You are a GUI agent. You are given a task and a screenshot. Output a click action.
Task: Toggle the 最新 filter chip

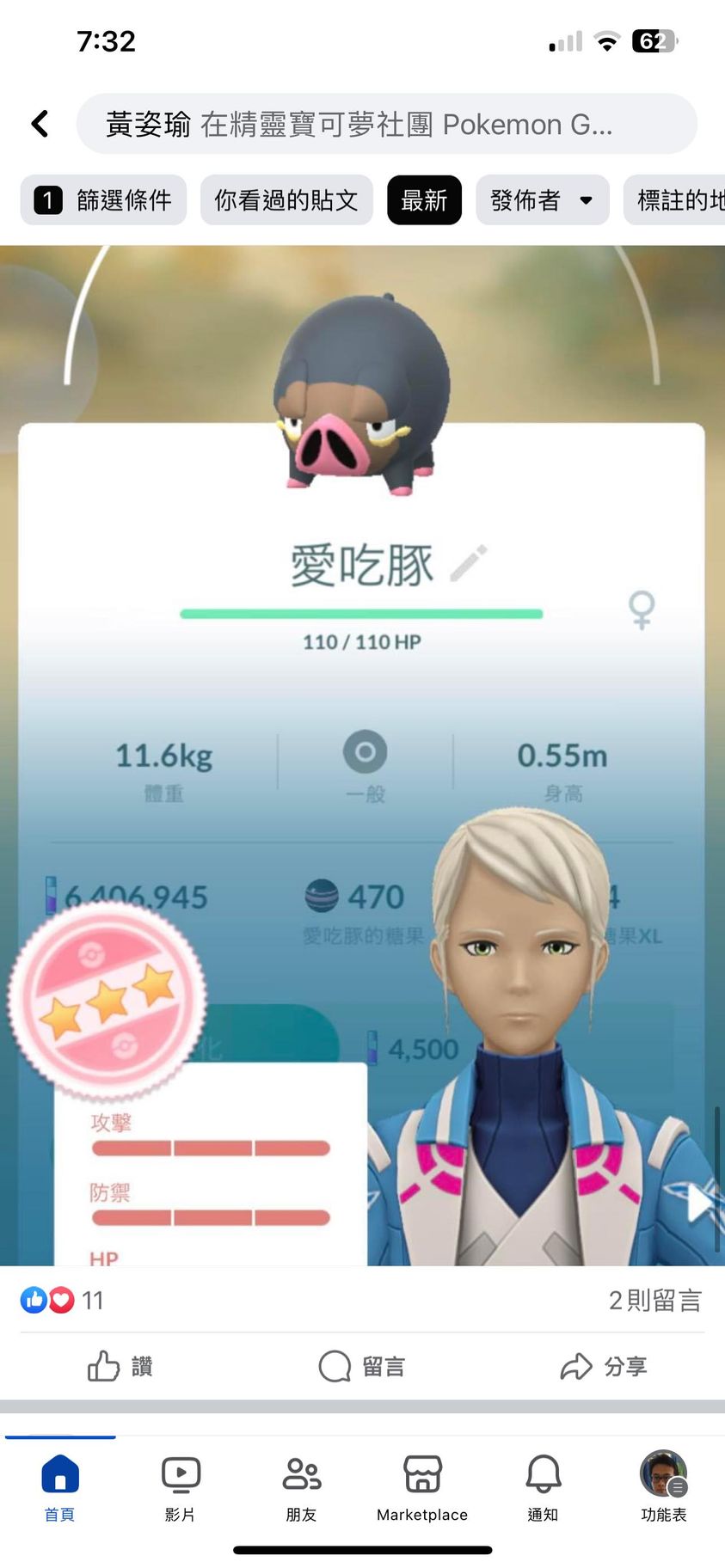point(424,200)
